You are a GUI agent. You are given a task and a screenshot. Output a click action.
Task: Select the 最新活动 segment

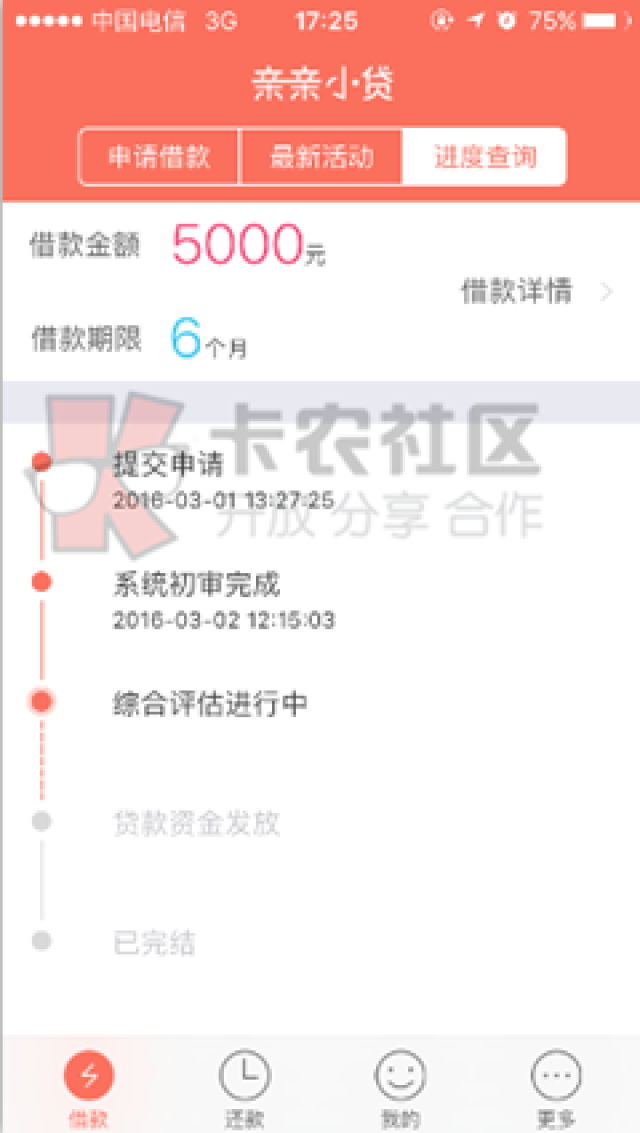321,157
